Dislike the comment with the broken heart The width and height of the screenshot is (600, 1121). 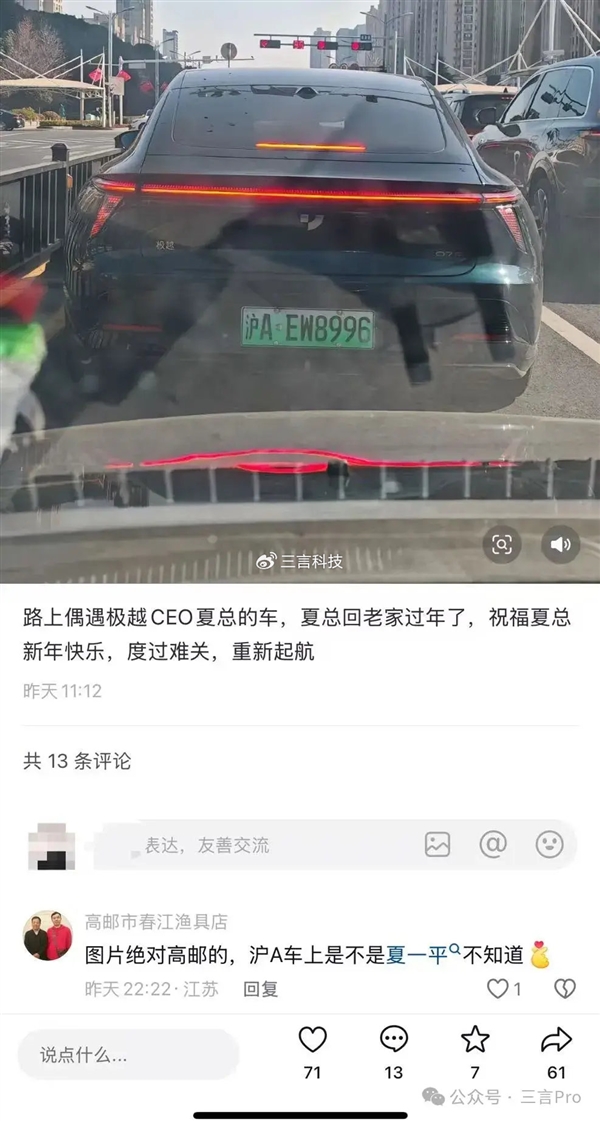tap(565, 989)
